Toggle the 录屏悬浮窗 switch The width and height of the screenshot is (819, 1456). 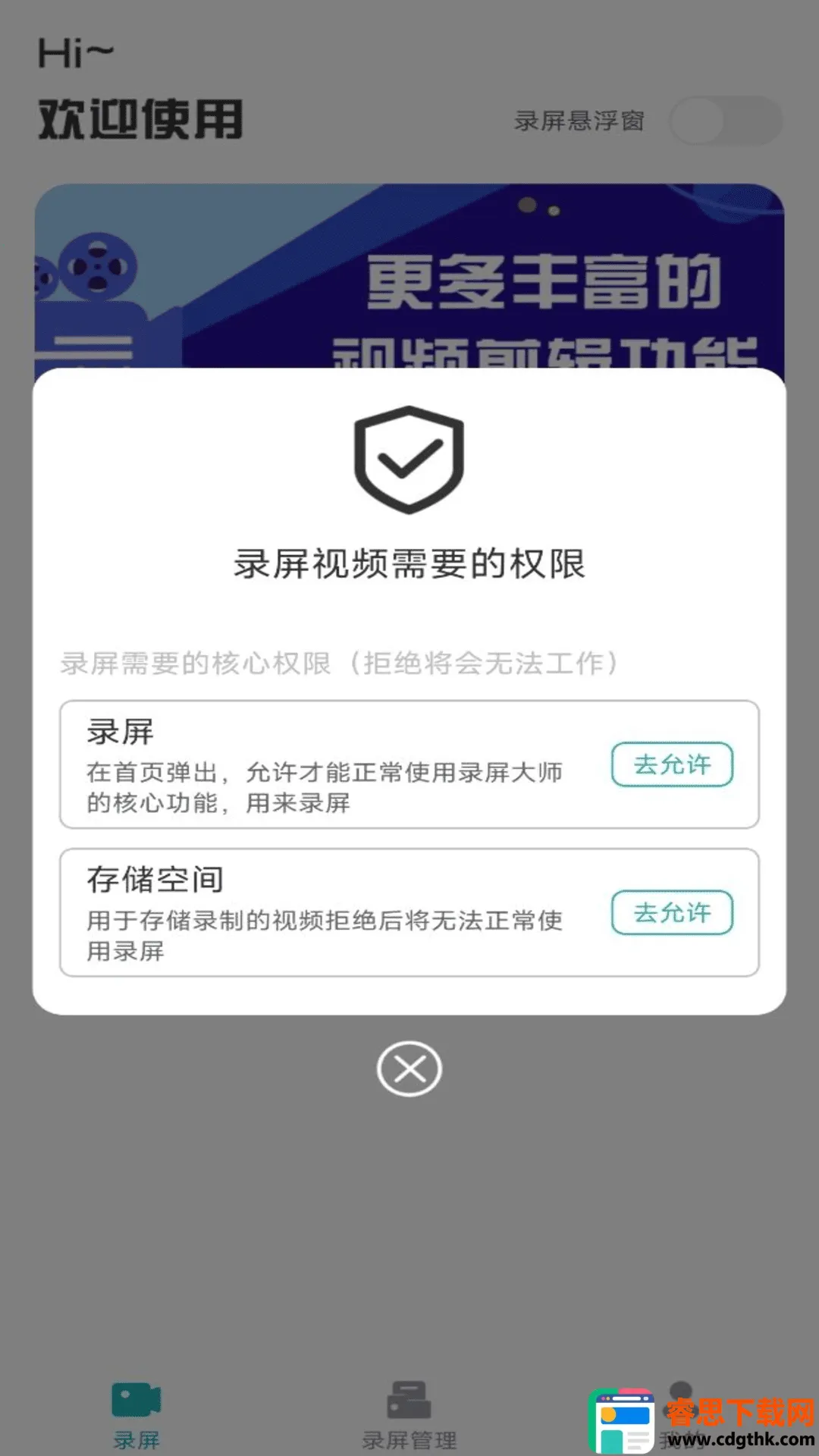tap(725, 121)
